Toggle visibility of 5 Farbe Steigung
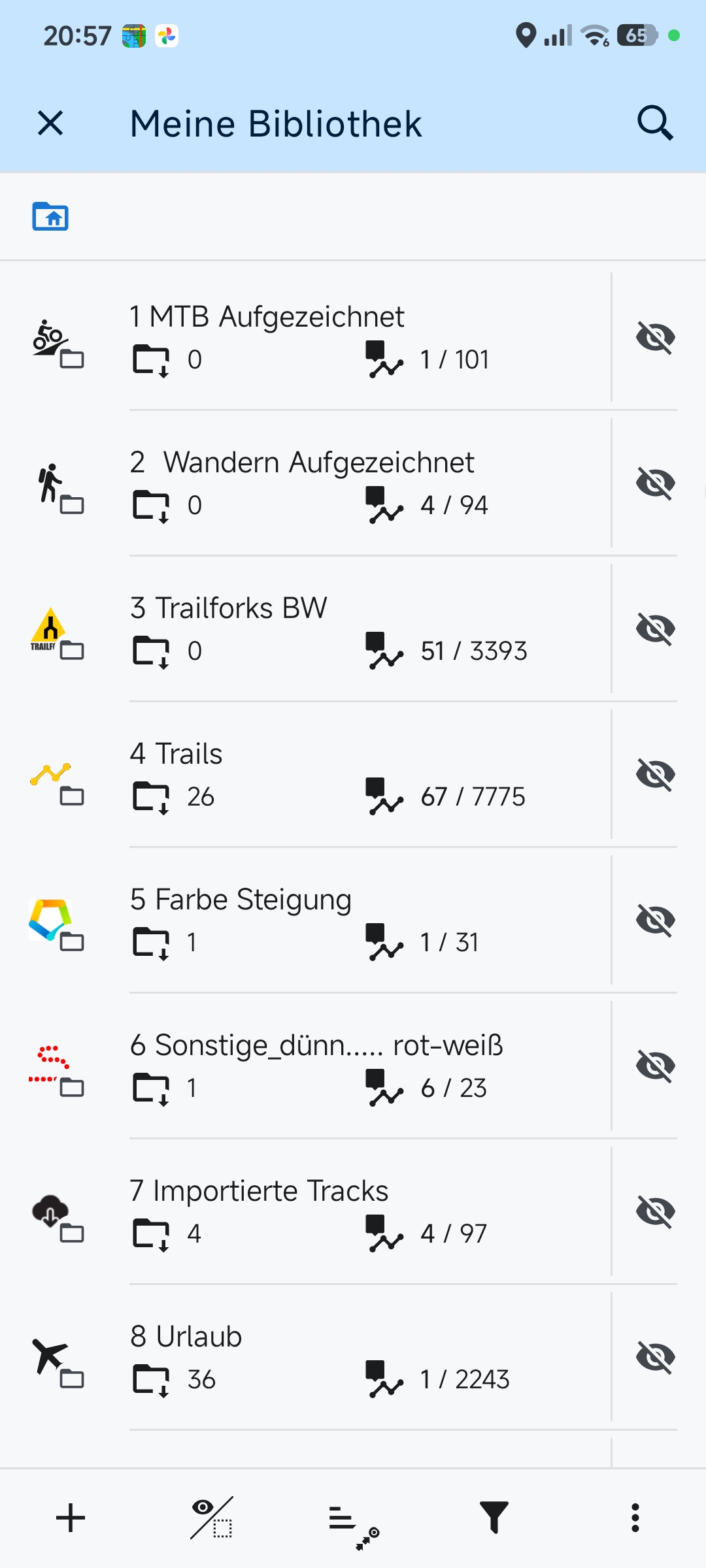Viewport: 706px width, 1568px height. coord(656,920)
